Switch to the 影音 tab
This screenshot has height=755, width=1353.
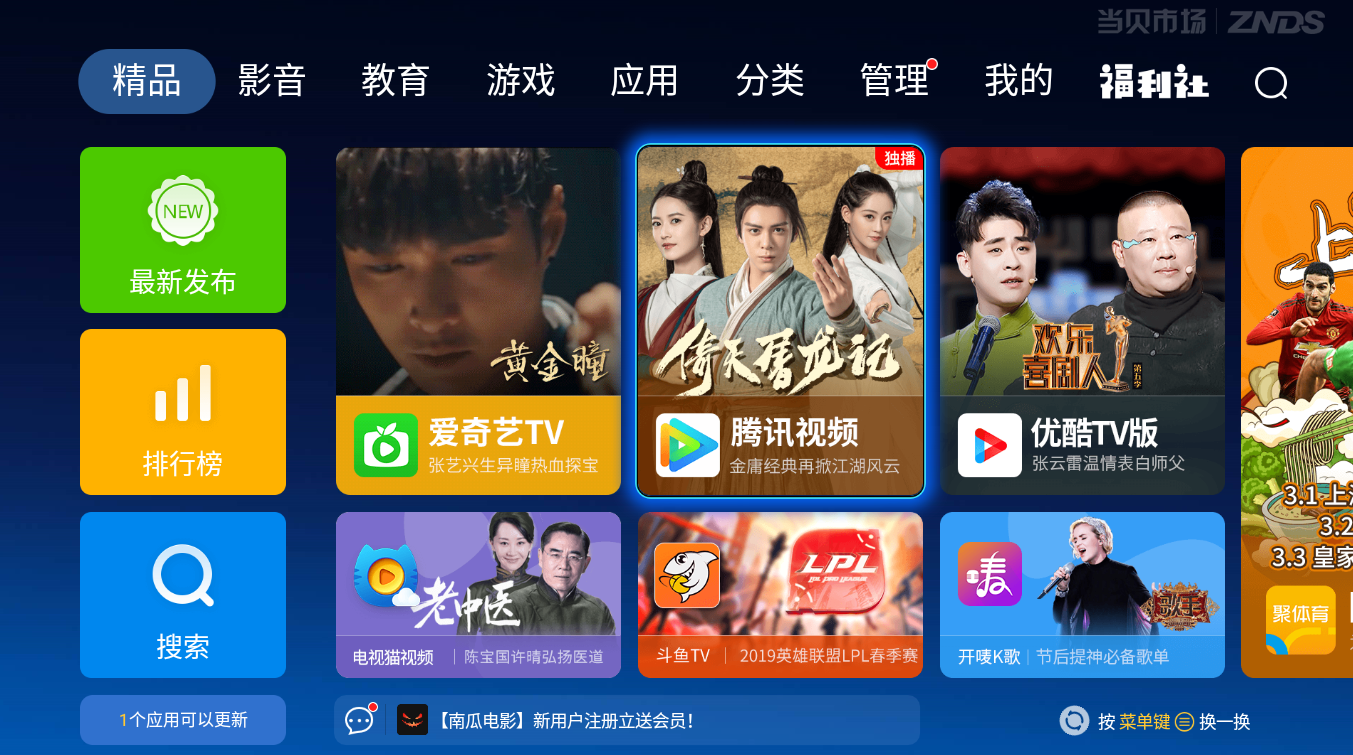[x=271, y=81]
